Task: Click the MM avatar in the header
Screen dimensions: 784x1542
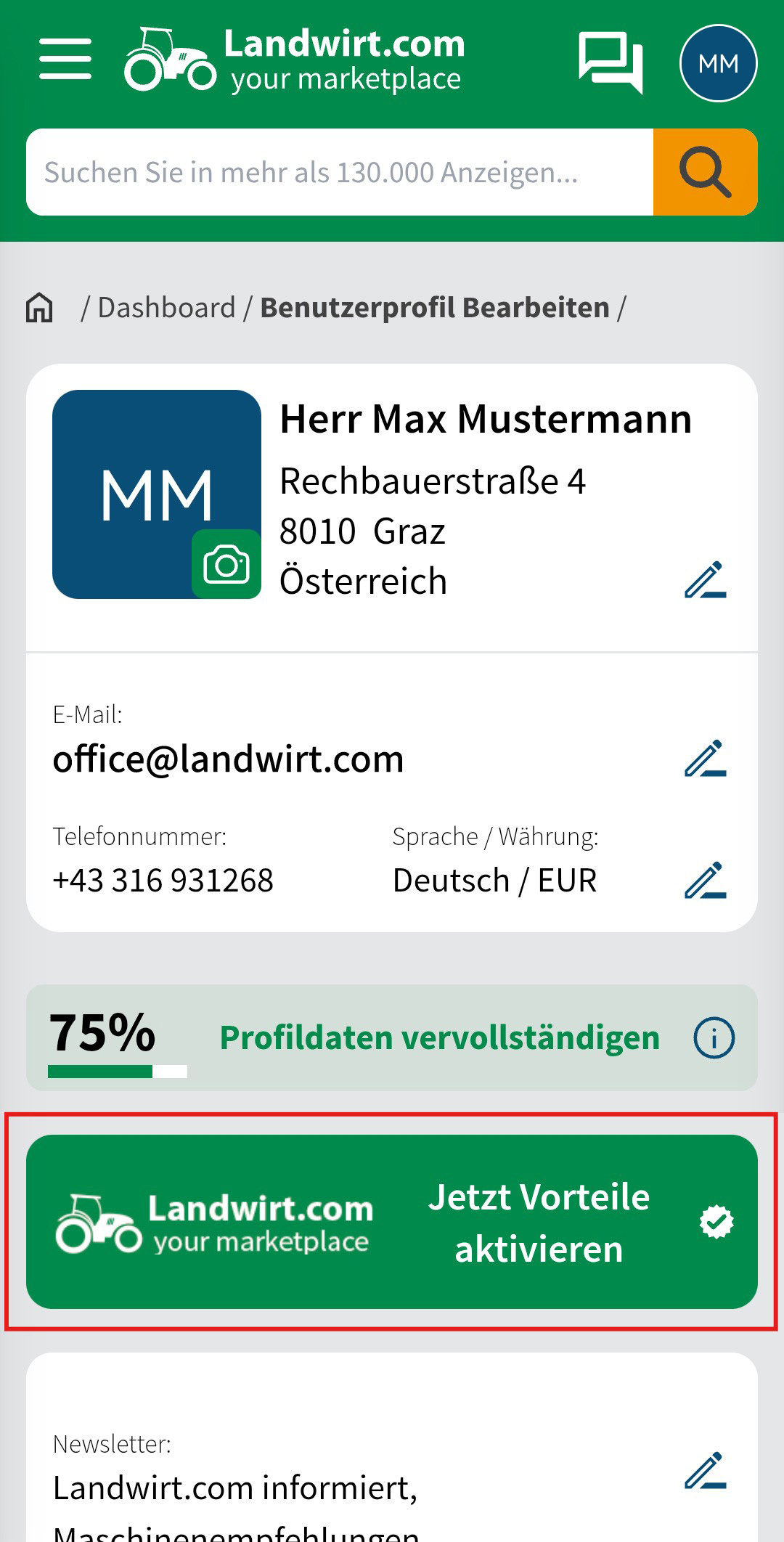Action: [717, 64]
